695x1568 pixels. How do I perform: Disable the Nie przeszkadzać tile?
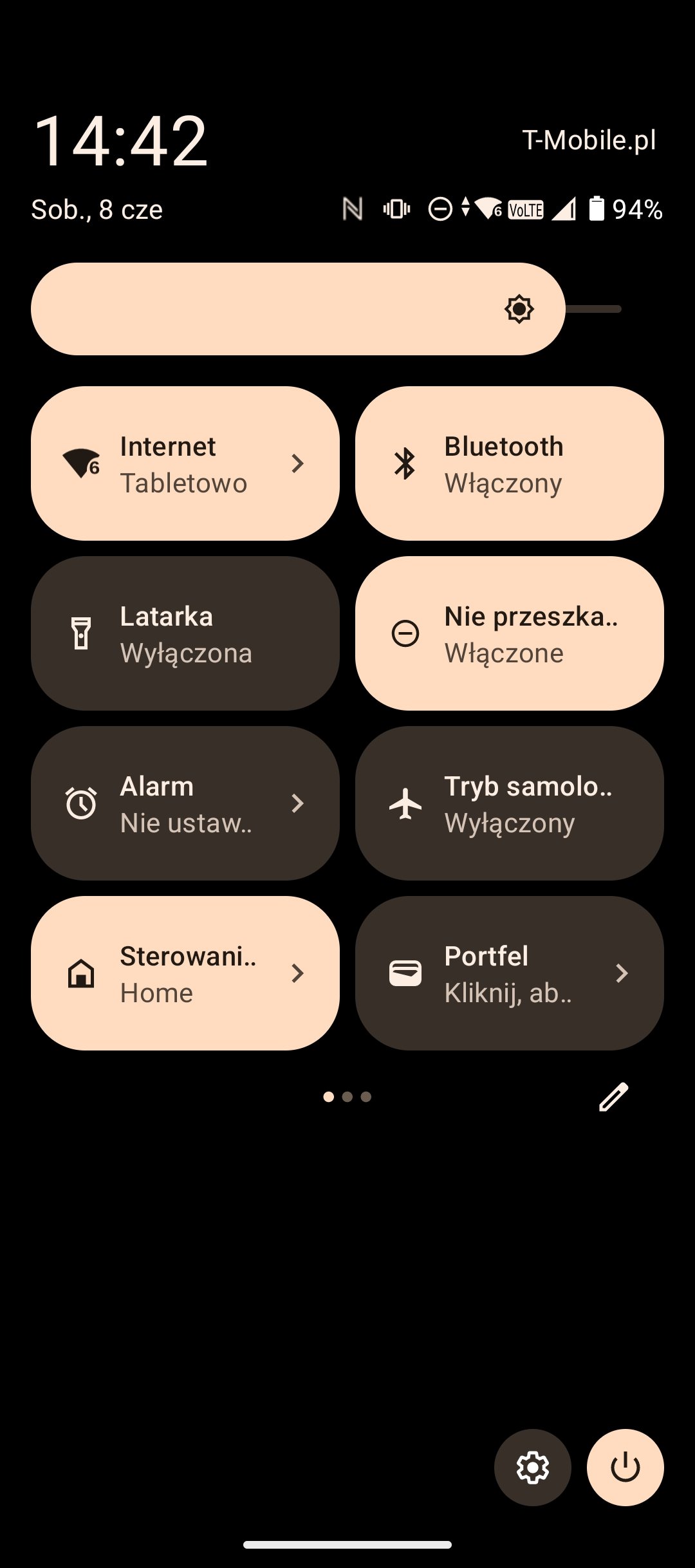[510, 633]
